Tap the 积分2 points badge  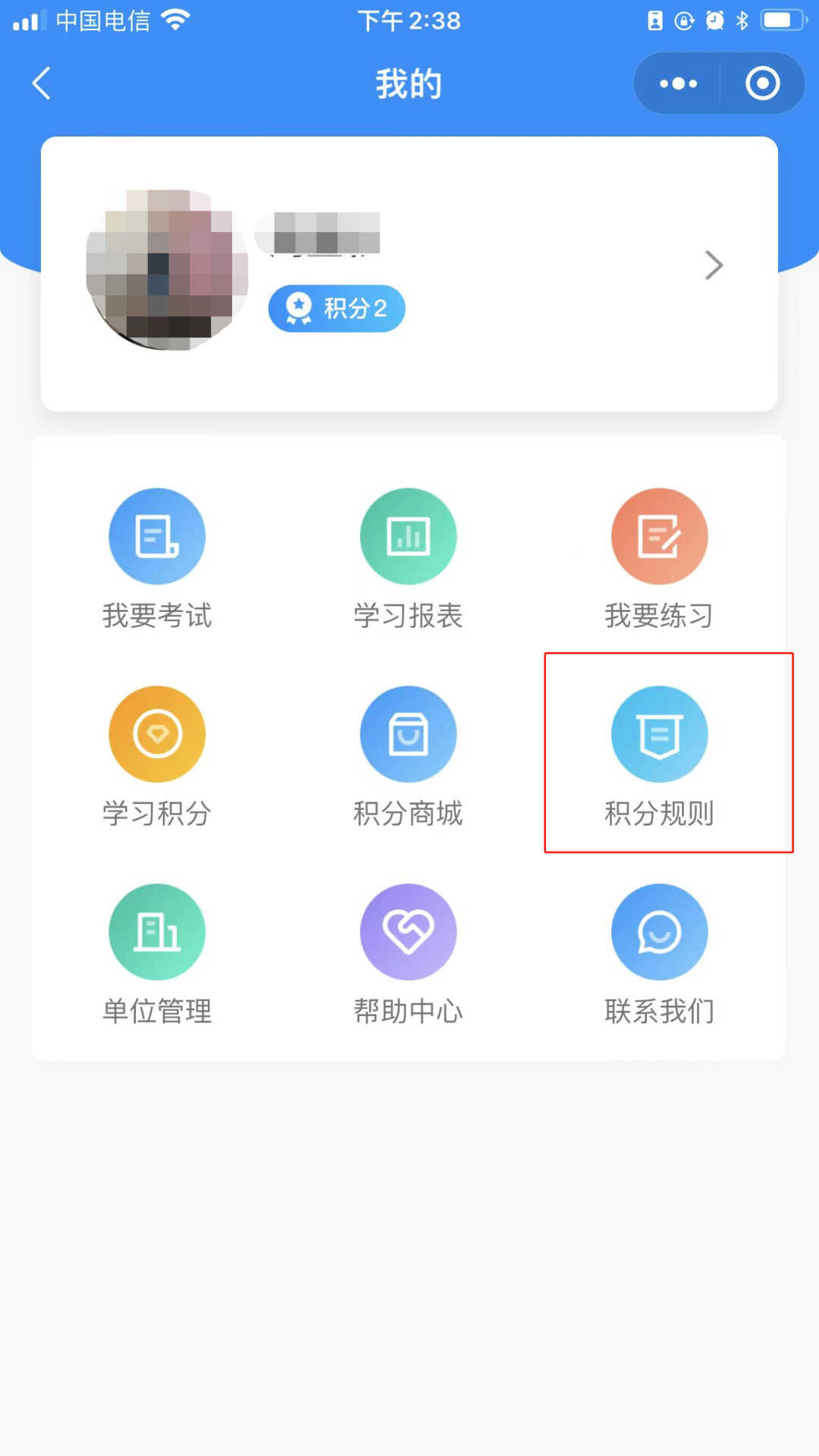coord(337,309)
